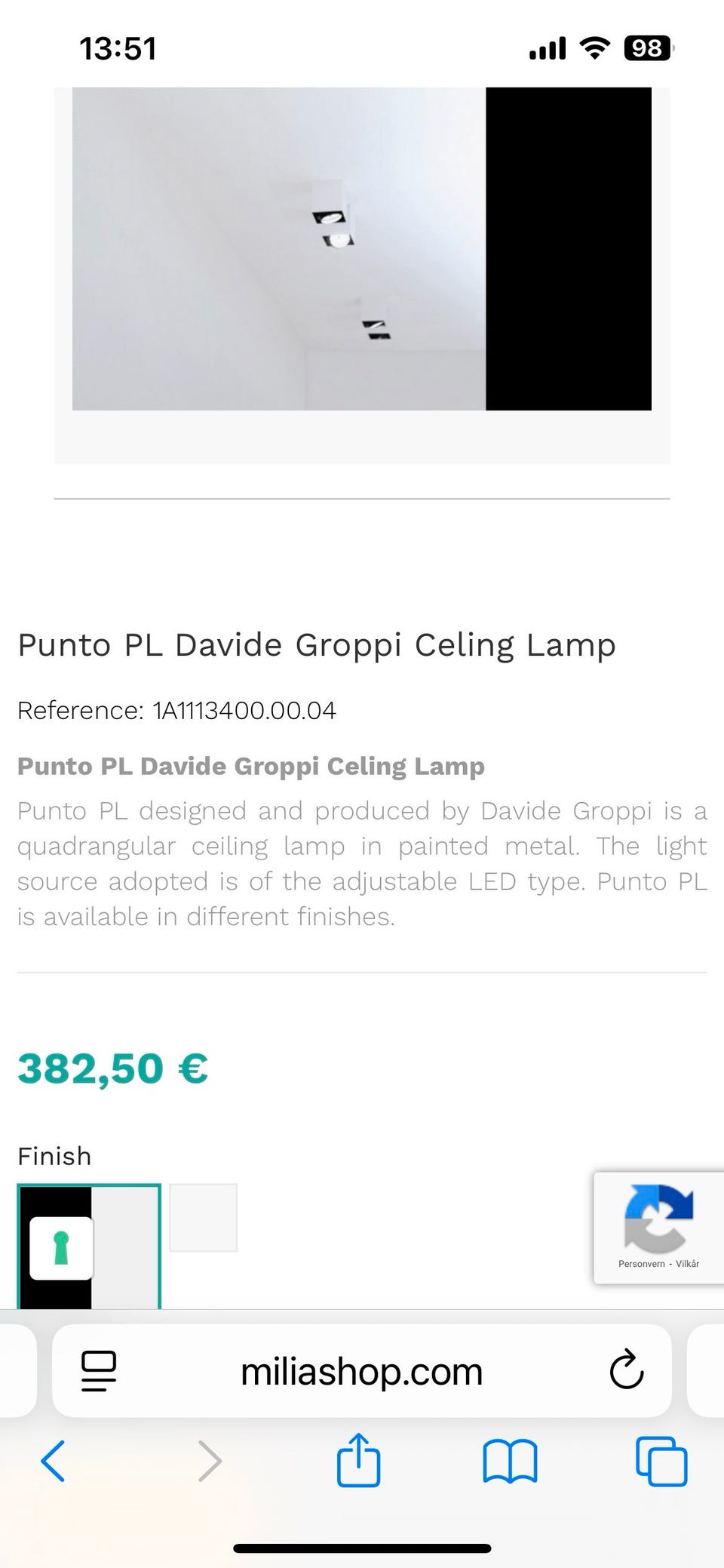Tap the Safari back arrow
Viewport: 724px width, 1568px height.
53,1461
